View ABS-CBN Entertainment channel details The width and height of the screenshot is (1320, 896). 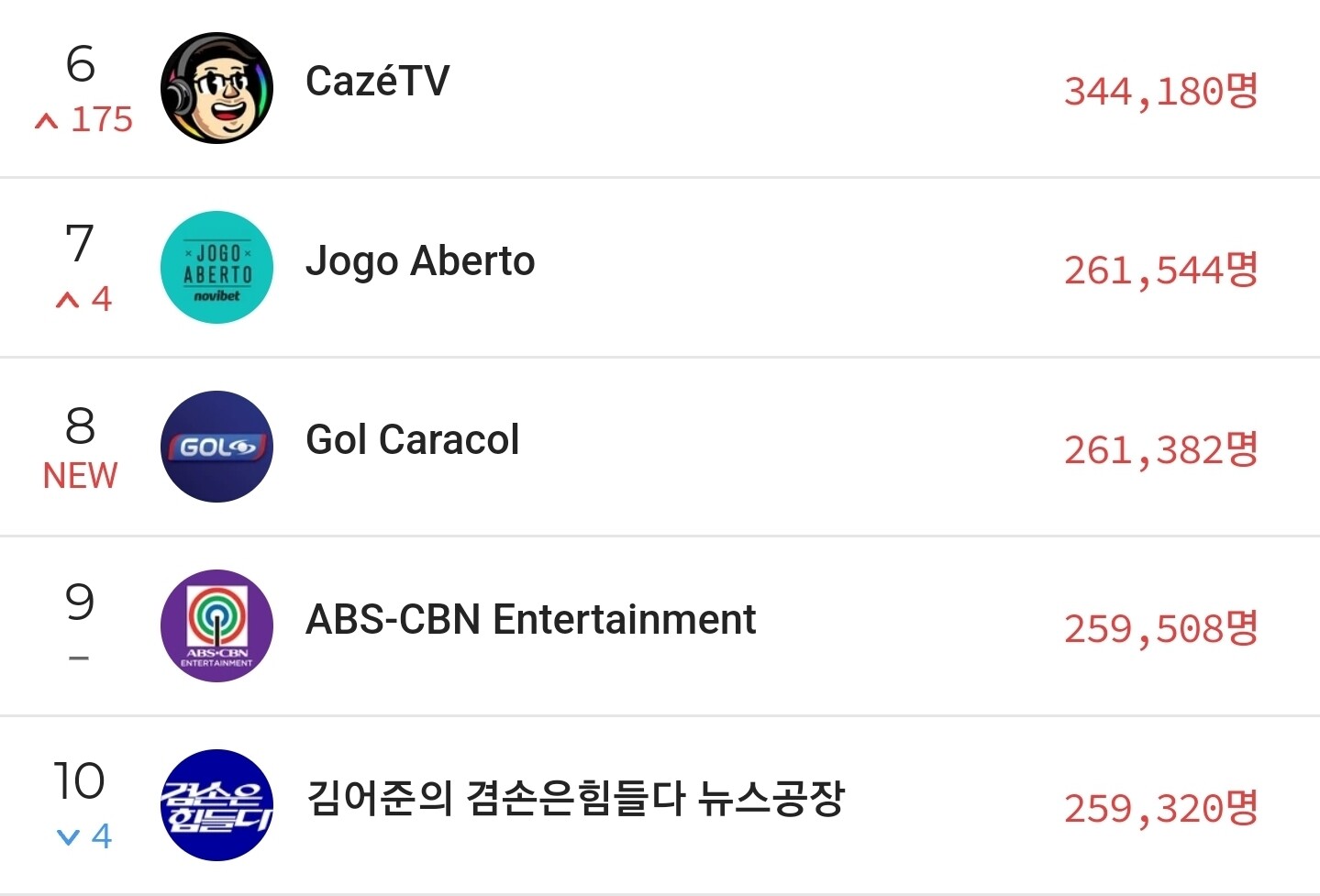coord(530,621)
